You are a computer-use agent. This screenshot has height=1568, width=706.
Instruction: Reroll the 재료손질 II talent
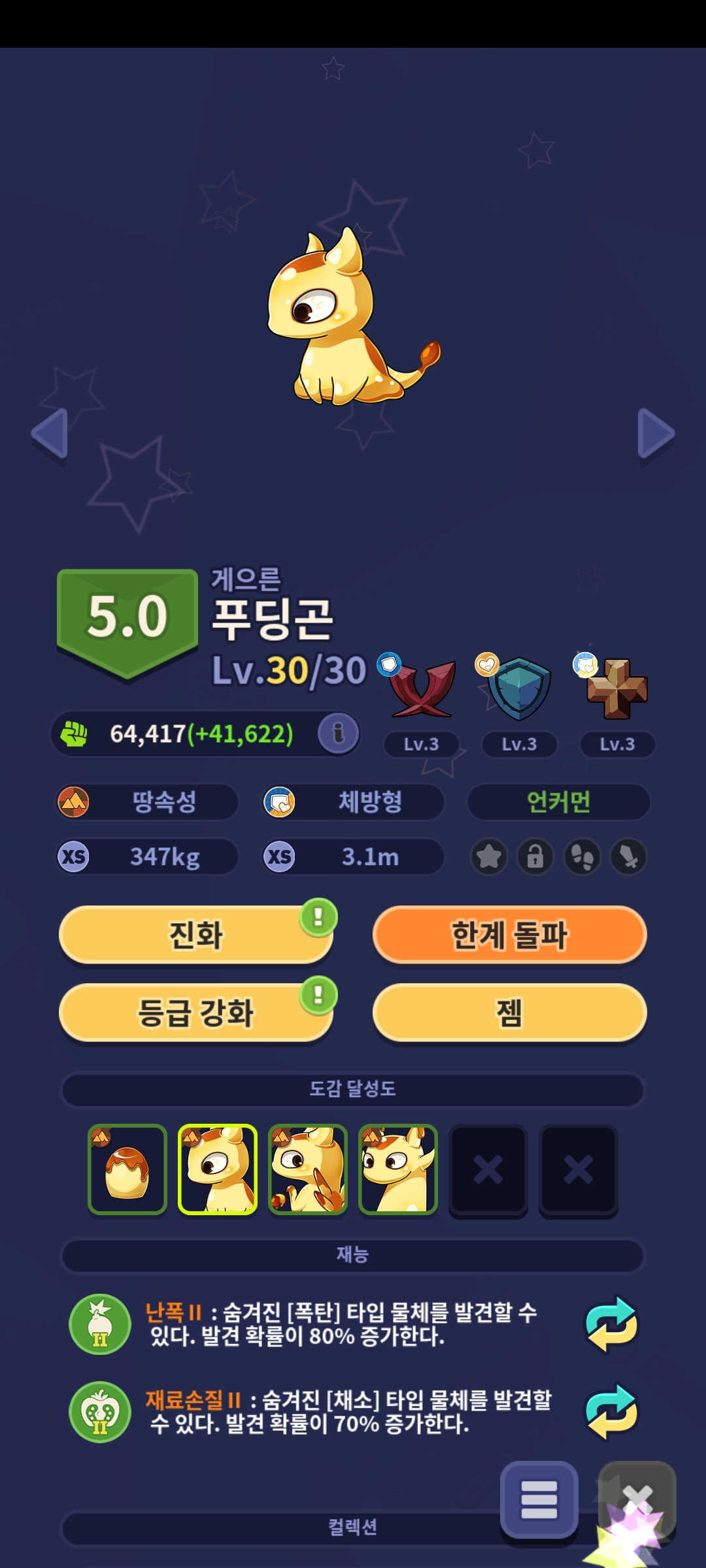611,1412
